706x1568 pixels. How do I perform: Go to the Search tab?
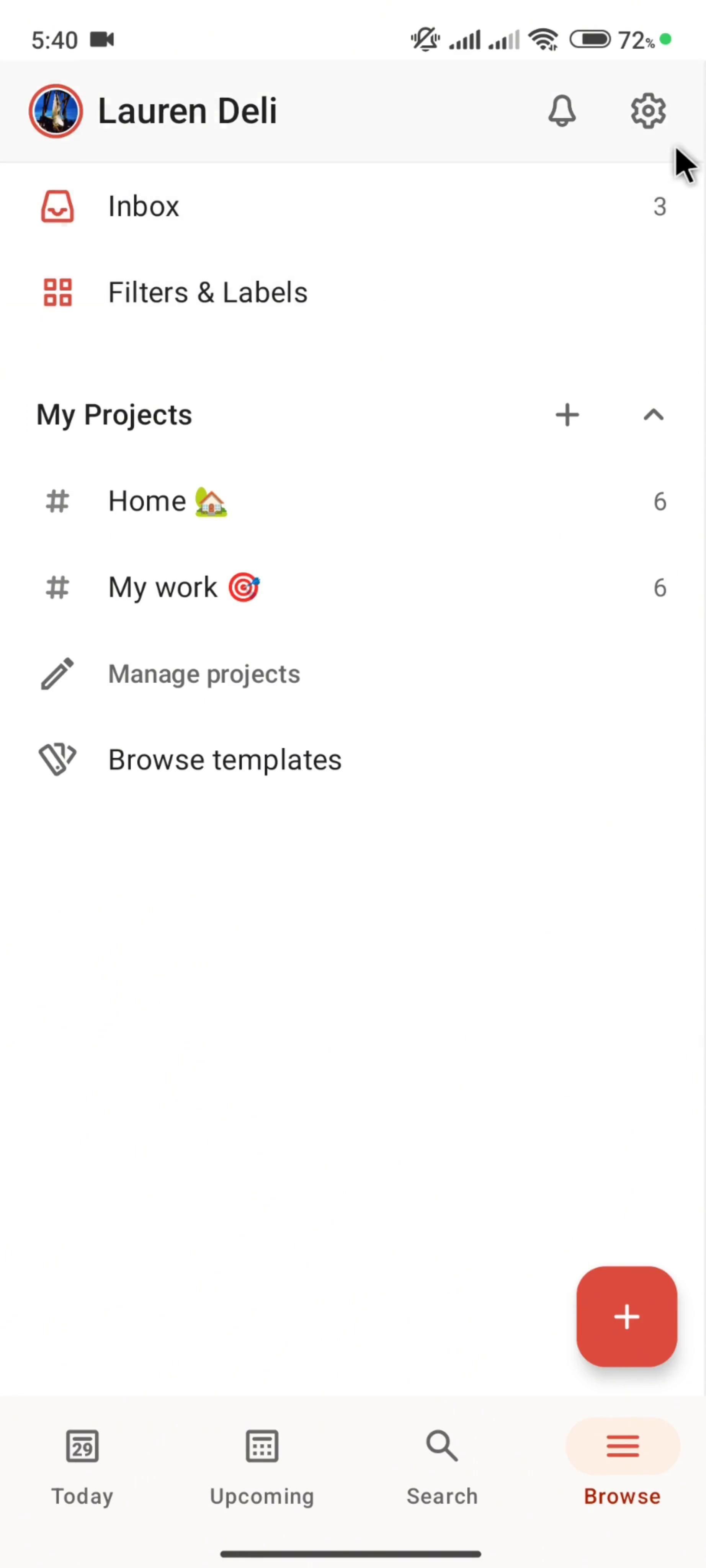pyautogui.click(x=442, y=1468)
